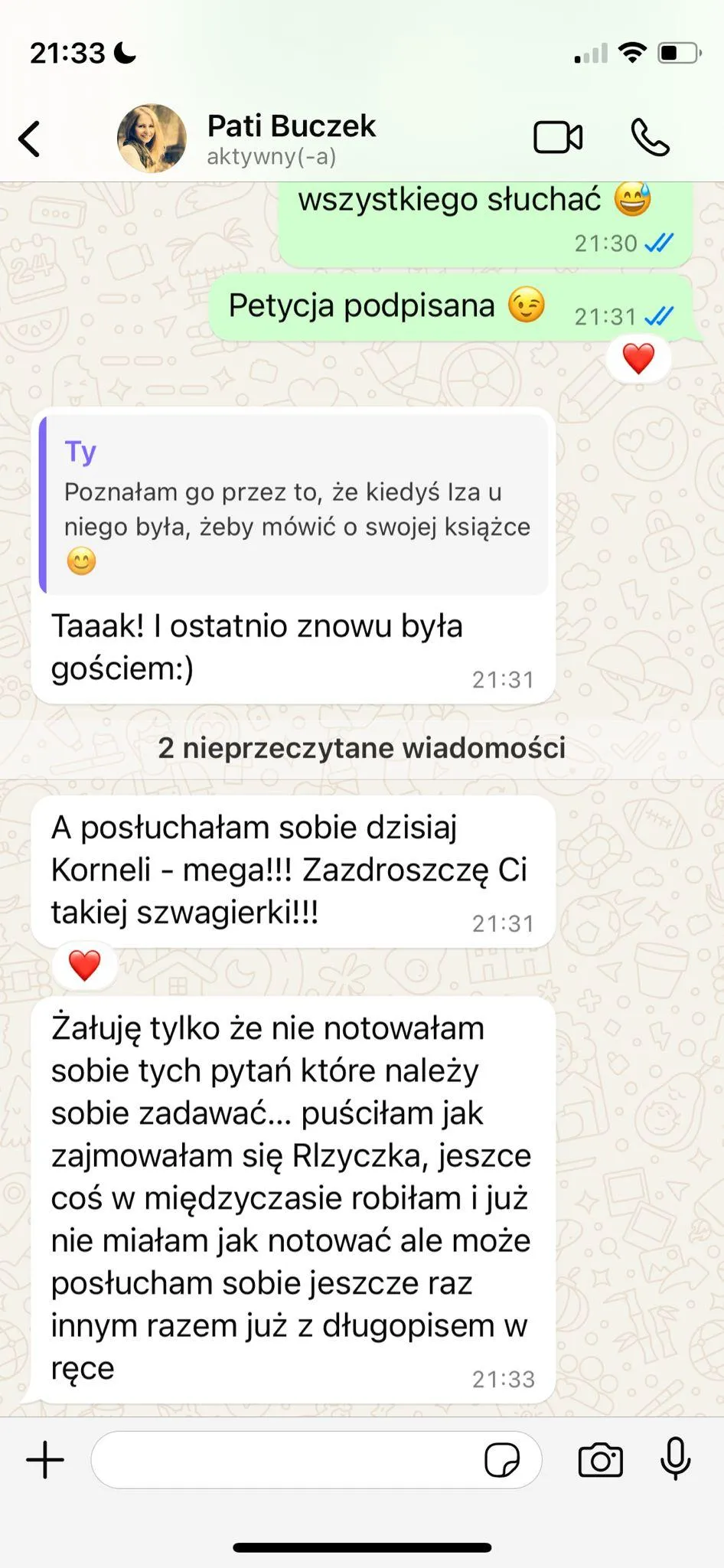The image size is (724, 1568).
Task: Tap the microphone to record a voice message
Action: (676, 1459)
